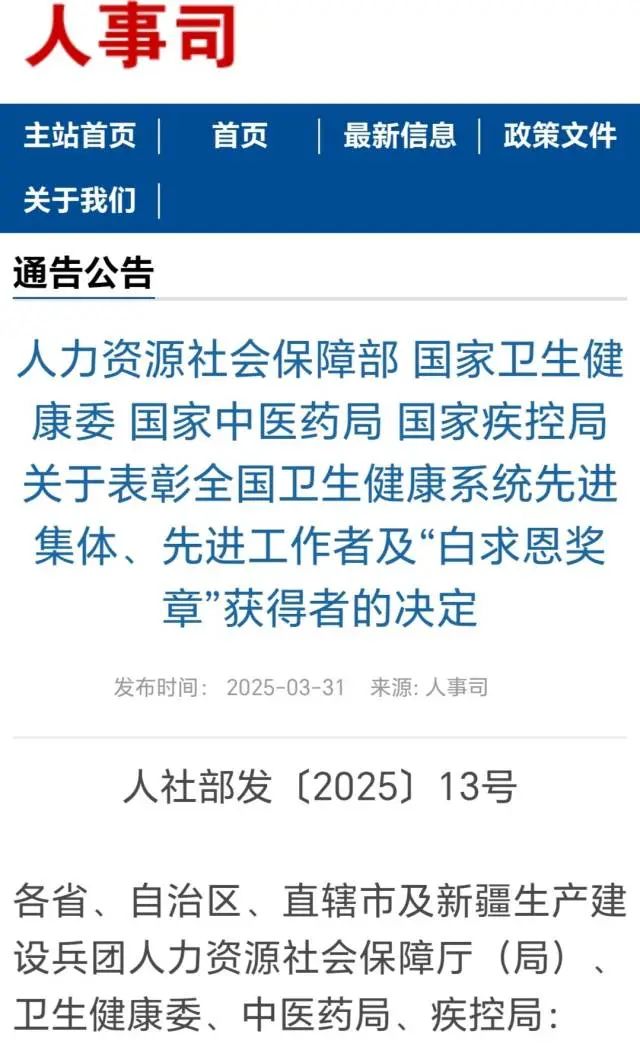Open 主站首页 in the navigation bar
Viewport: 640px width, 1047px height.
[80, 136]
